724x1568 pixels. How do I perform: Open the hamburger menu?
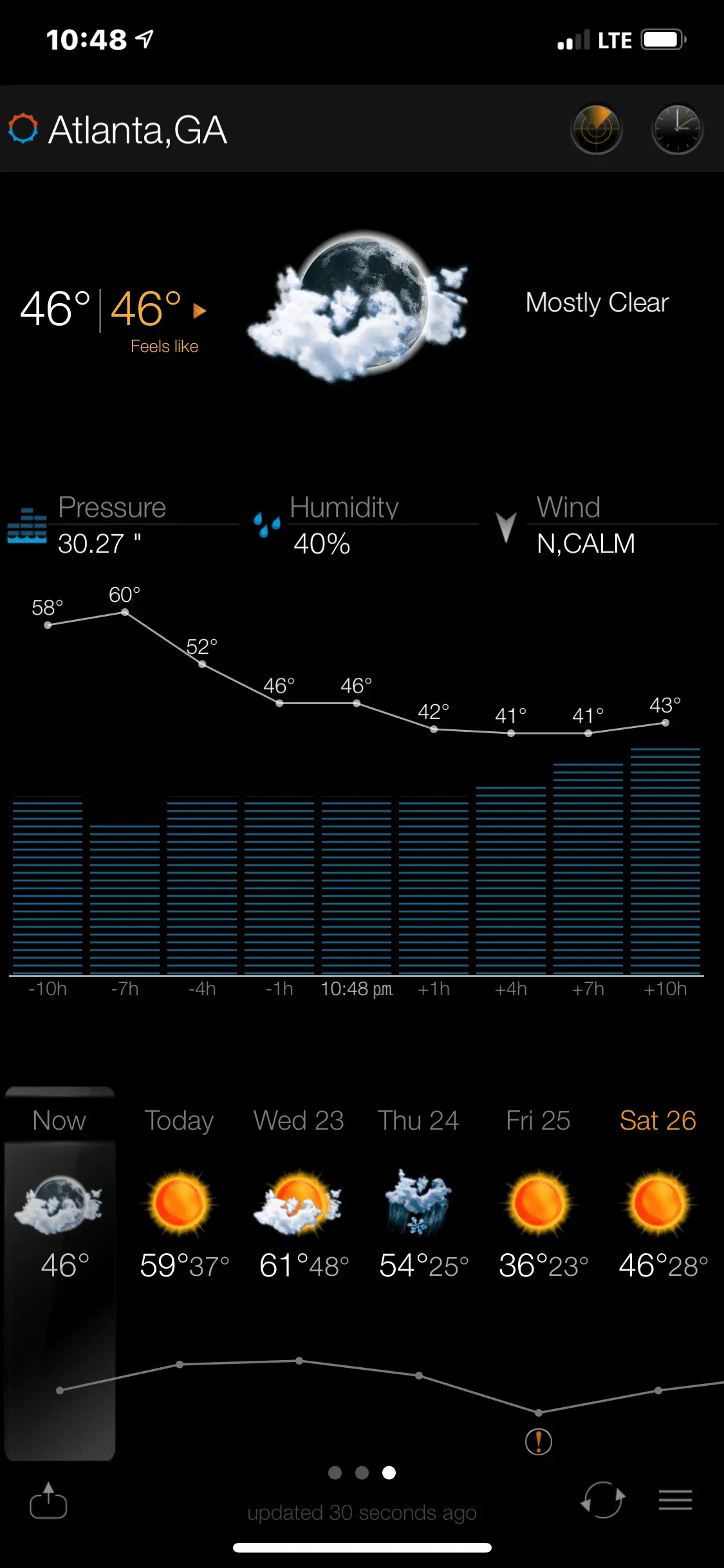pyautogui.click(x=675, y=1500)
